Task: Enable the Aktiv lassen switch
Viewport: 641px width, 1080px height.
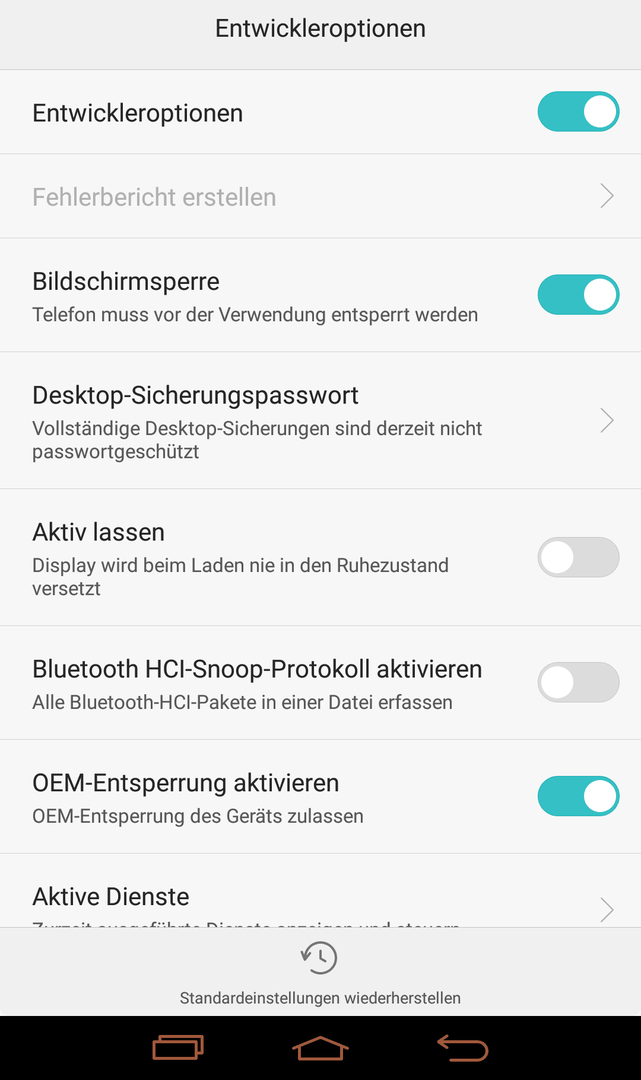Action: pos(578,557)
